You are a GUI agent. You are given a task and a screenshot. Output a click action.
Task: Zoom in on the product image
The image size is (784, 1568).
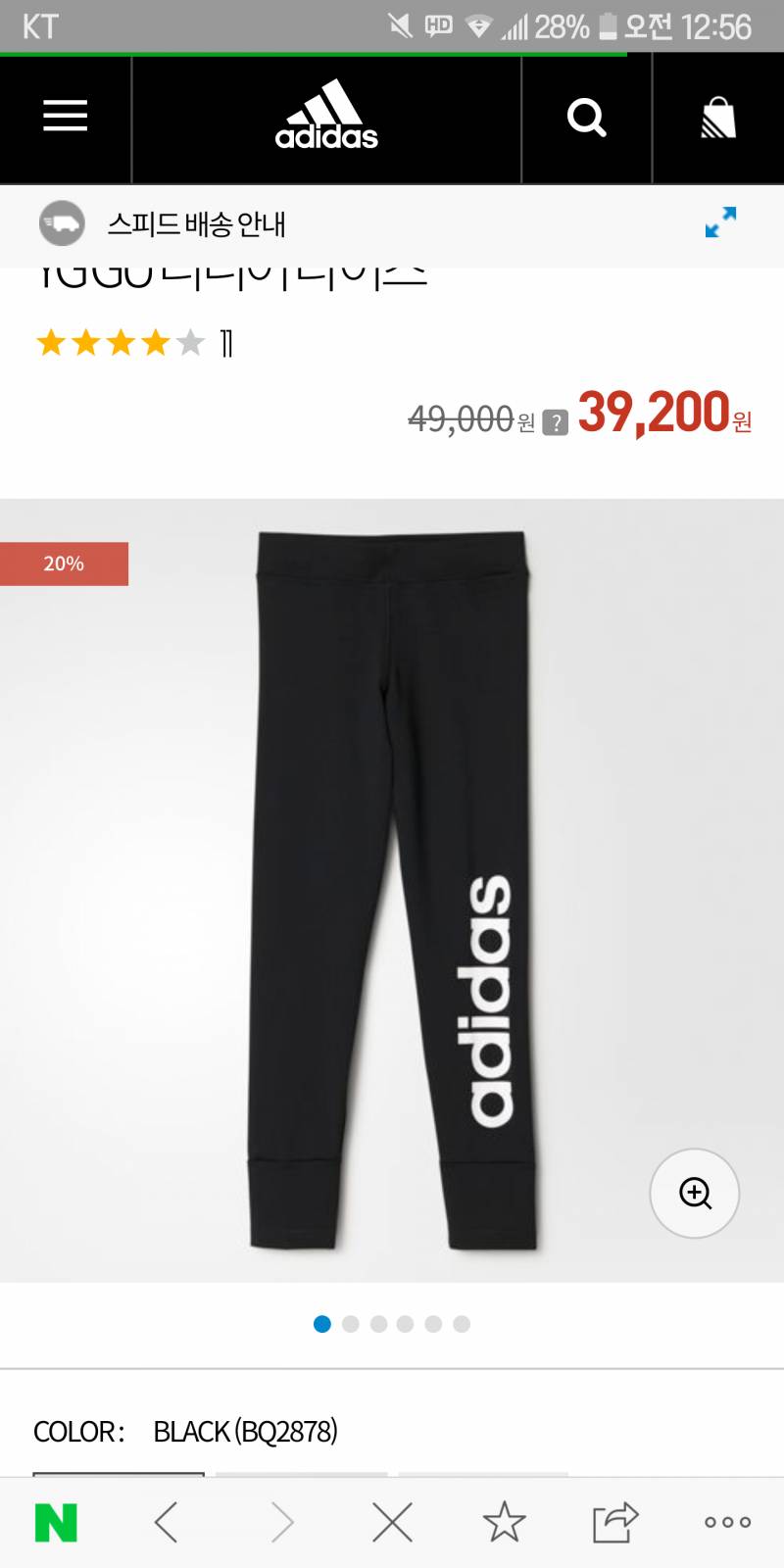tap(695, 1193)
